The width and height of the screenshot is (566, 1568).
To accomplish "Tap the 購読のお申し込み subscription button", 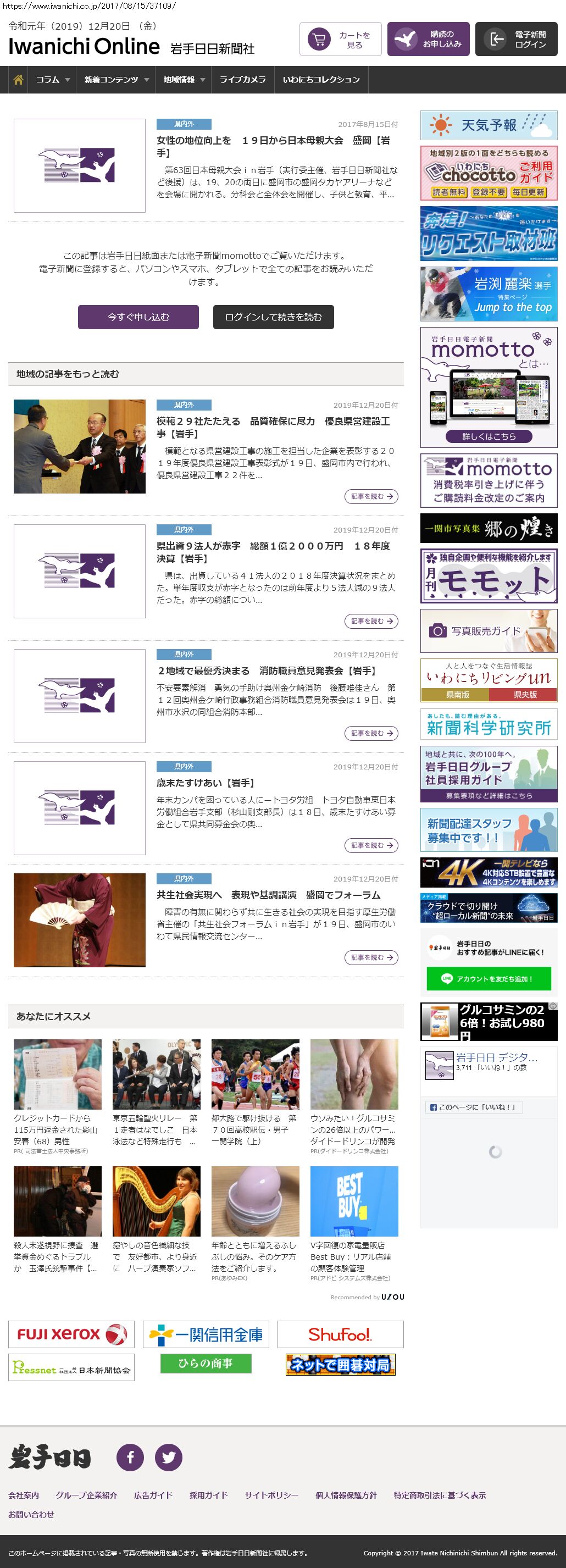I will 428,40.
